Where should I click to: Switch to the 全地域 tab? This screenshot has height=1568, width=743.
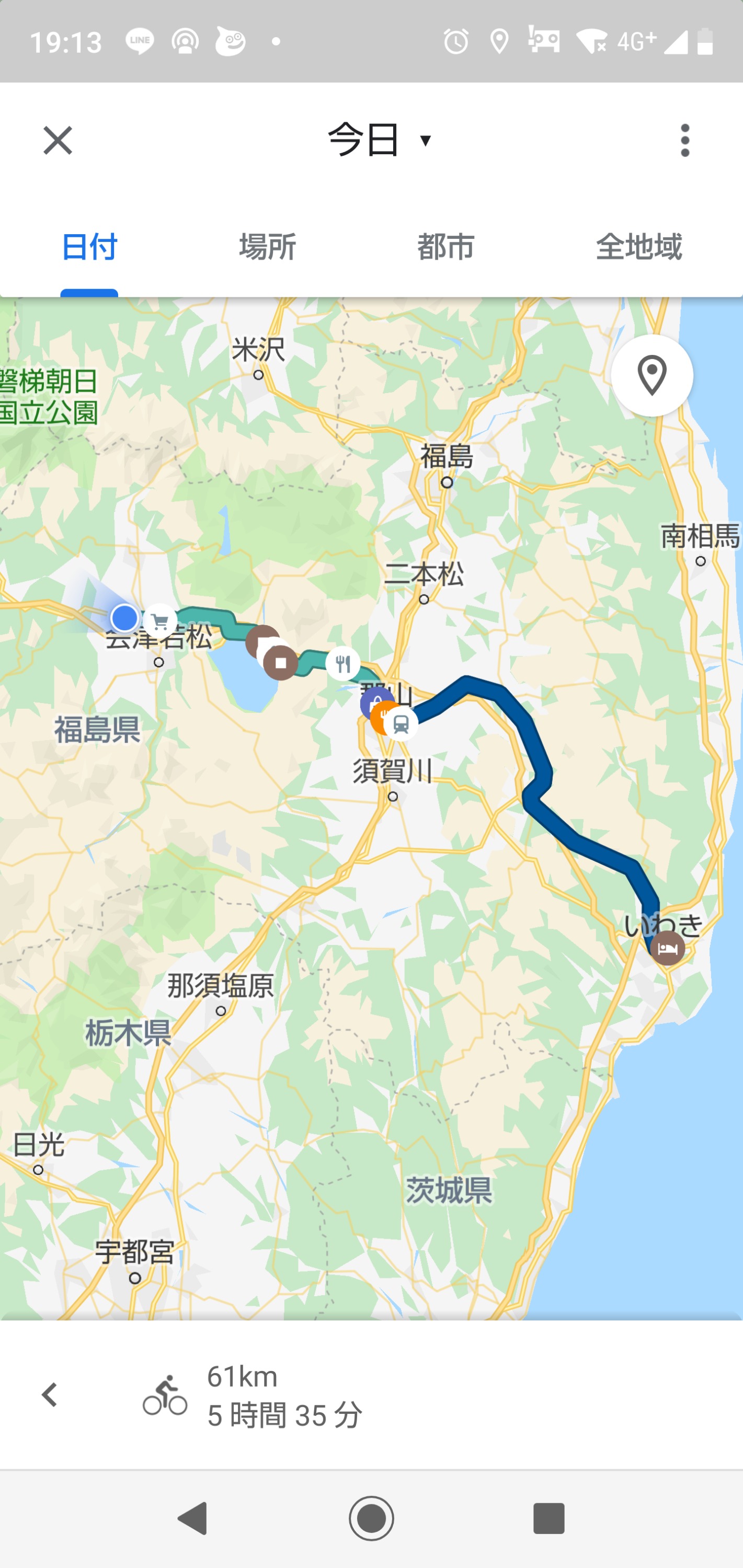(x=638, y=247)
